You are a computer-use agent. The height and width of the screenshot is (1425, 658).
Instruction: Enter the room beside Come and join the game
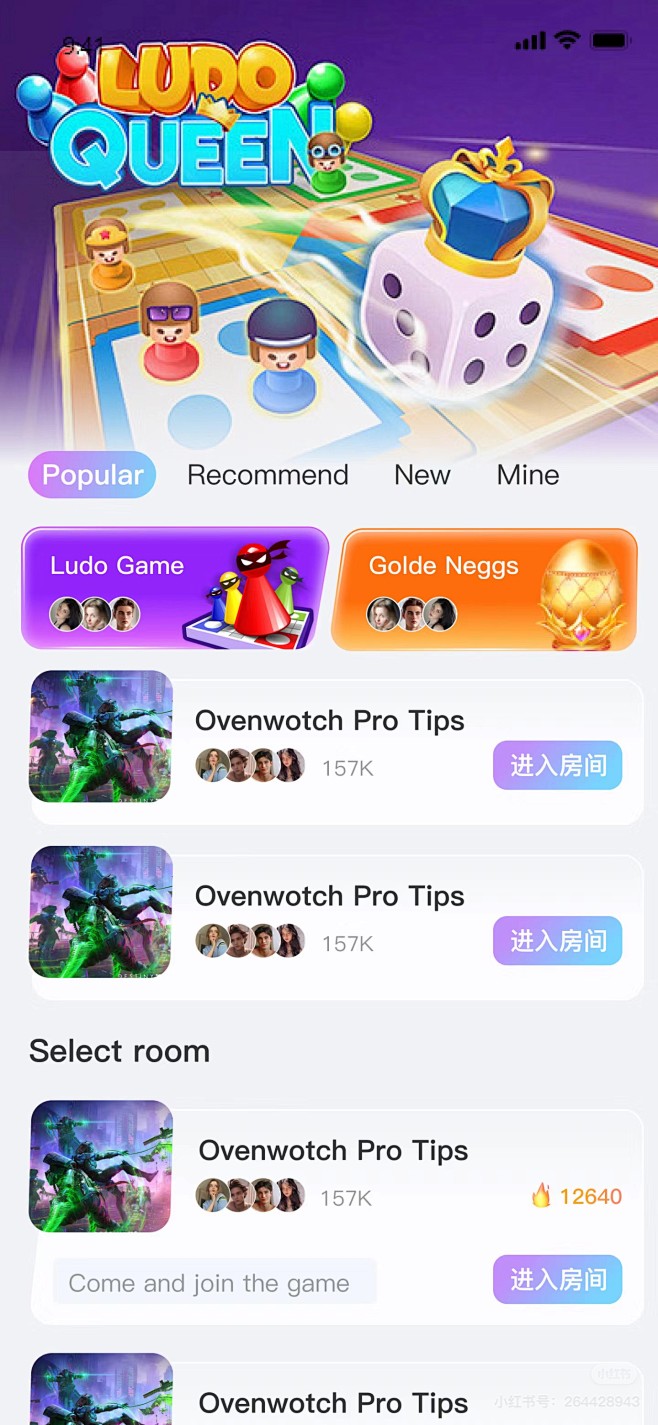(x=557, y=1280)
